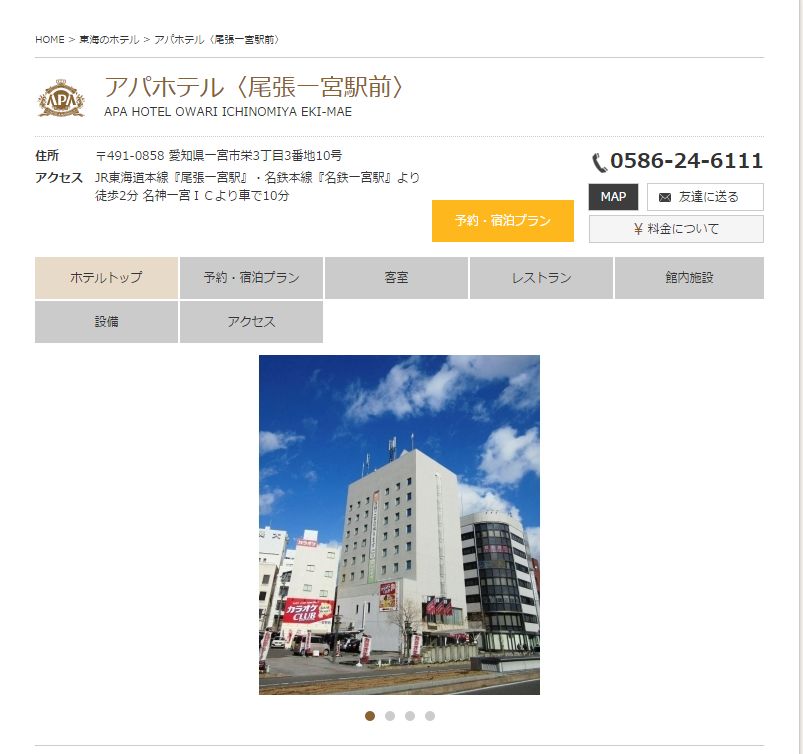Jump to second slide via carousel dot
This screenshot has height=754, width=803.
click(390, 716)
